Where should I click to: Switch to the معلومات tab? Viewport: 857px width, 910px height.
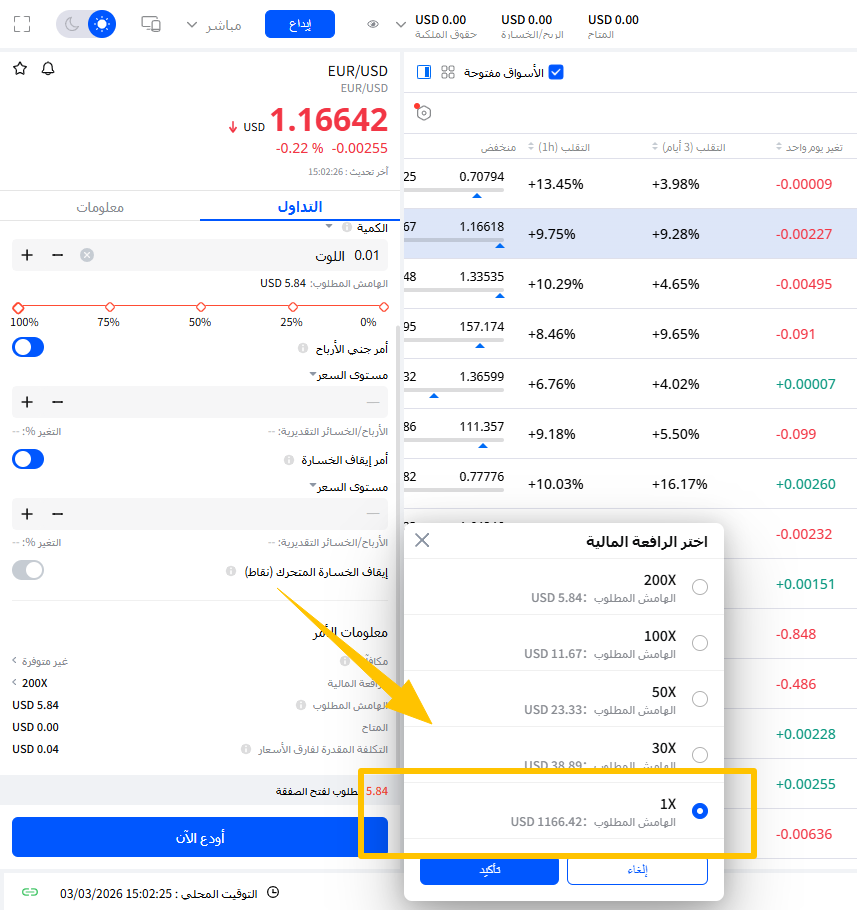pyautogui.click(x=100, y=206)
